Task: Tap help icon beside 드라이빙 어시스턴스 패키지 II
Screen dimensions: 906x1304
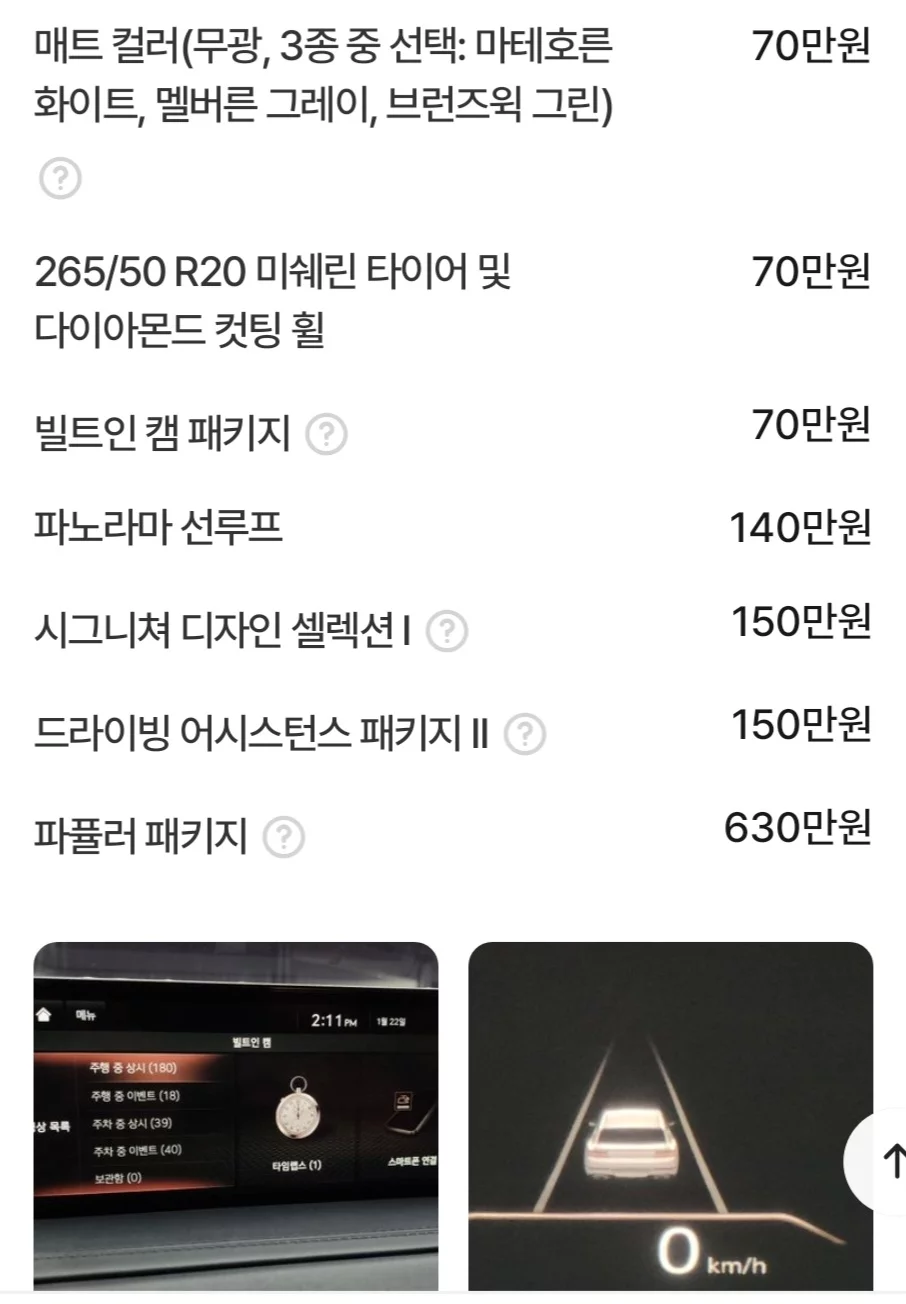Action: point(524,736)
